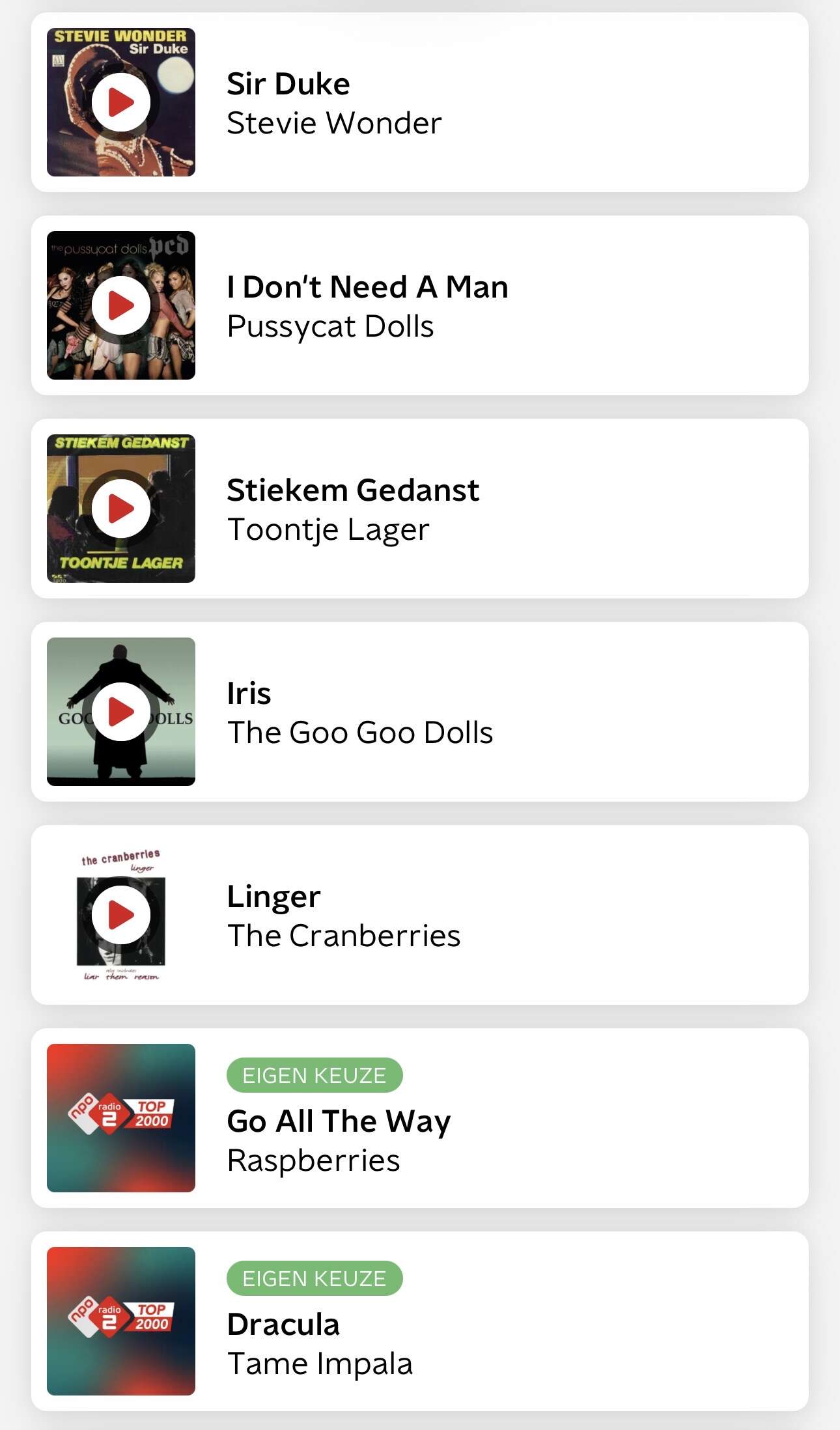Play I Don't Need A Man preview

coord(121,305)
